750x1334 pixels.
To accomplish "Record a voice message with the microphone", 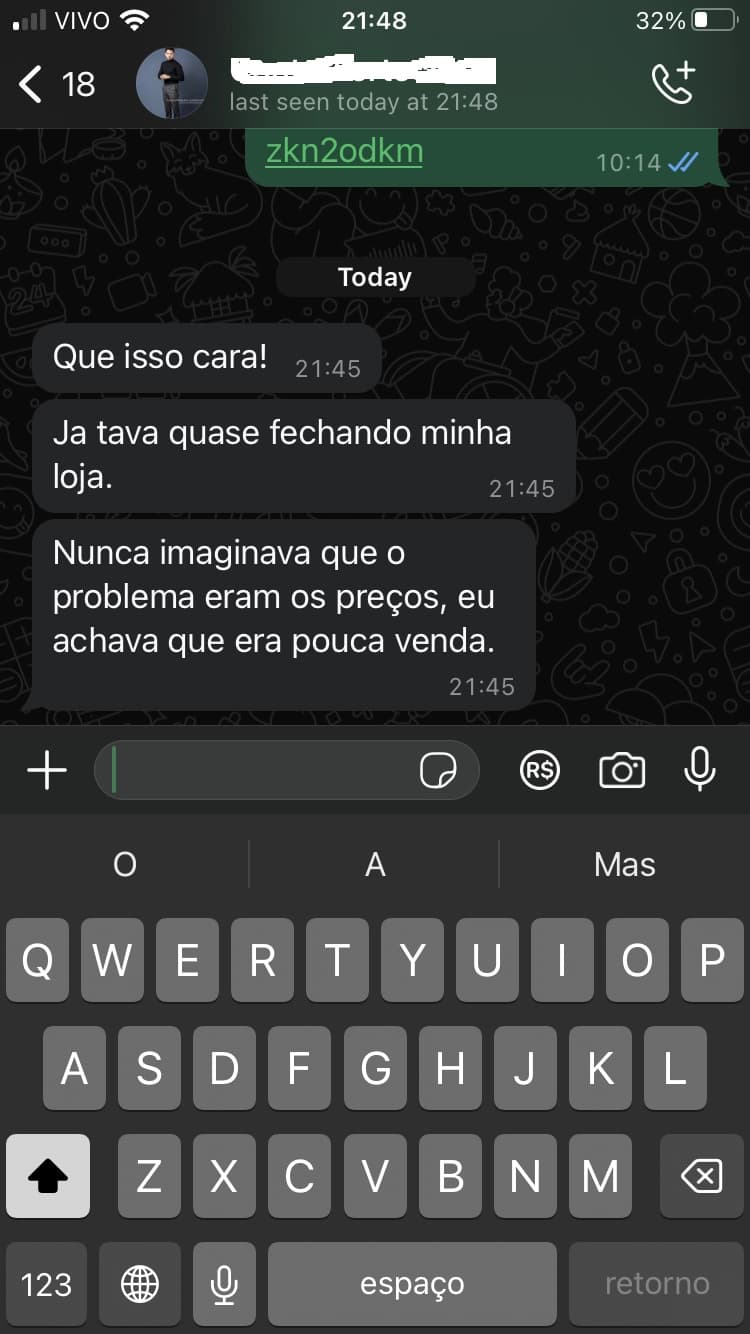I will pos(699,770).
